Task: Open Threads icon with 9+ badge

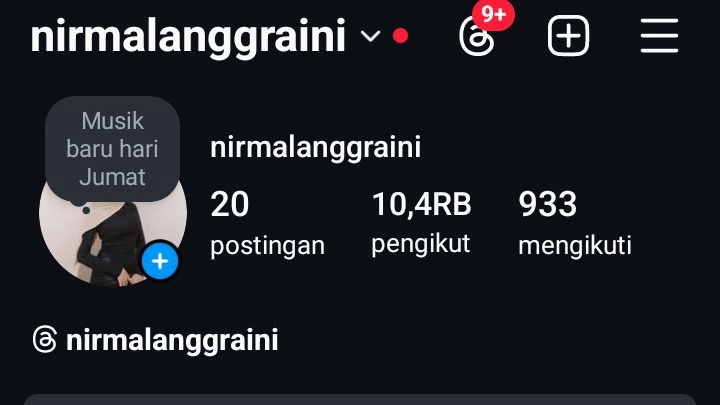Action: pyautogui.click(x=477, y=37)
